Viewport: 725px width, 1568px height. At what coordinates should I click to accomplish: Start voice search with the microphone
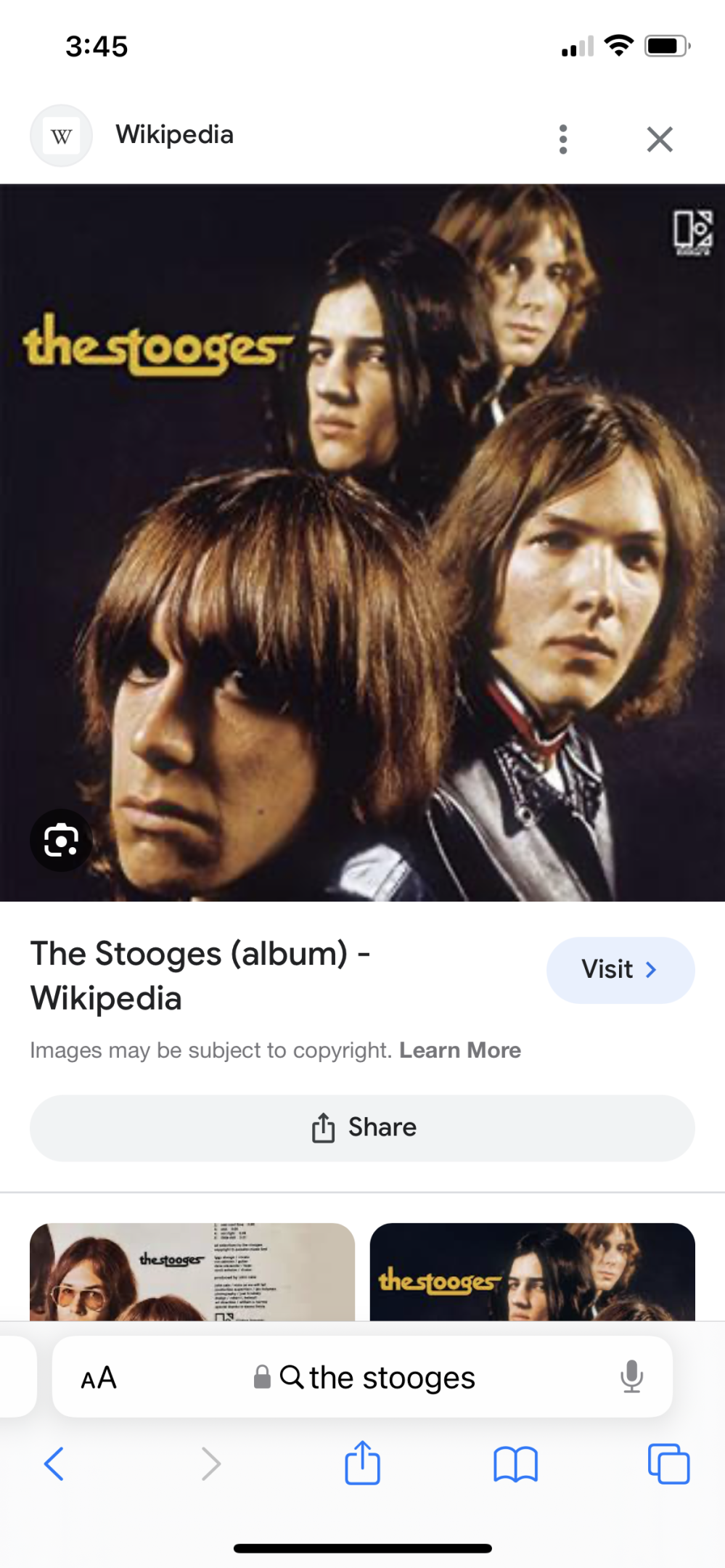pos(631,1376)
